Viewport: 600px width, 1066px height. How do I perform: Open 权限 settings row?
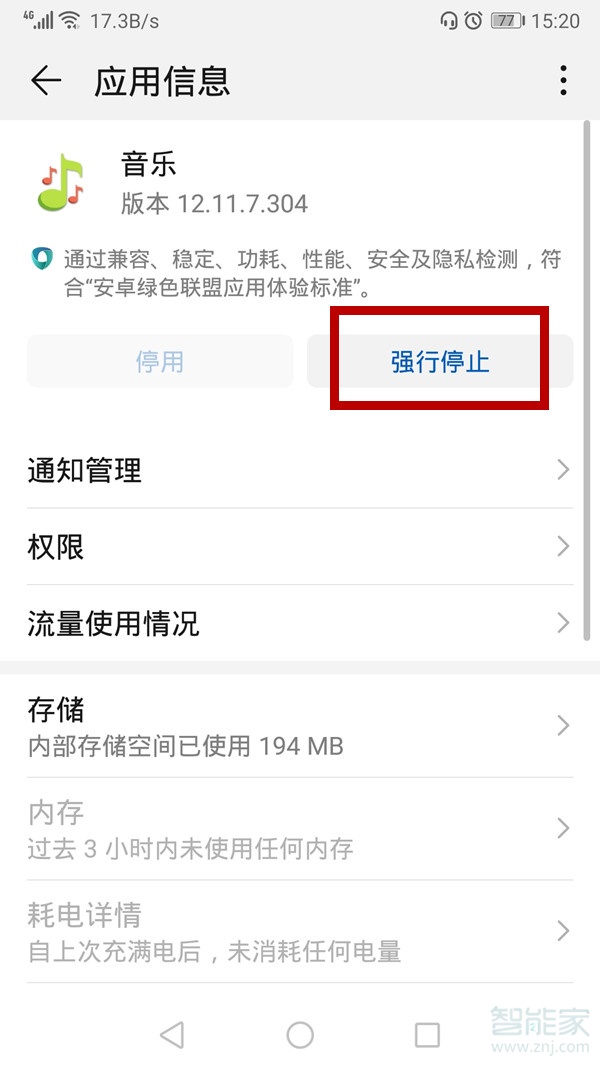point(299,547)
